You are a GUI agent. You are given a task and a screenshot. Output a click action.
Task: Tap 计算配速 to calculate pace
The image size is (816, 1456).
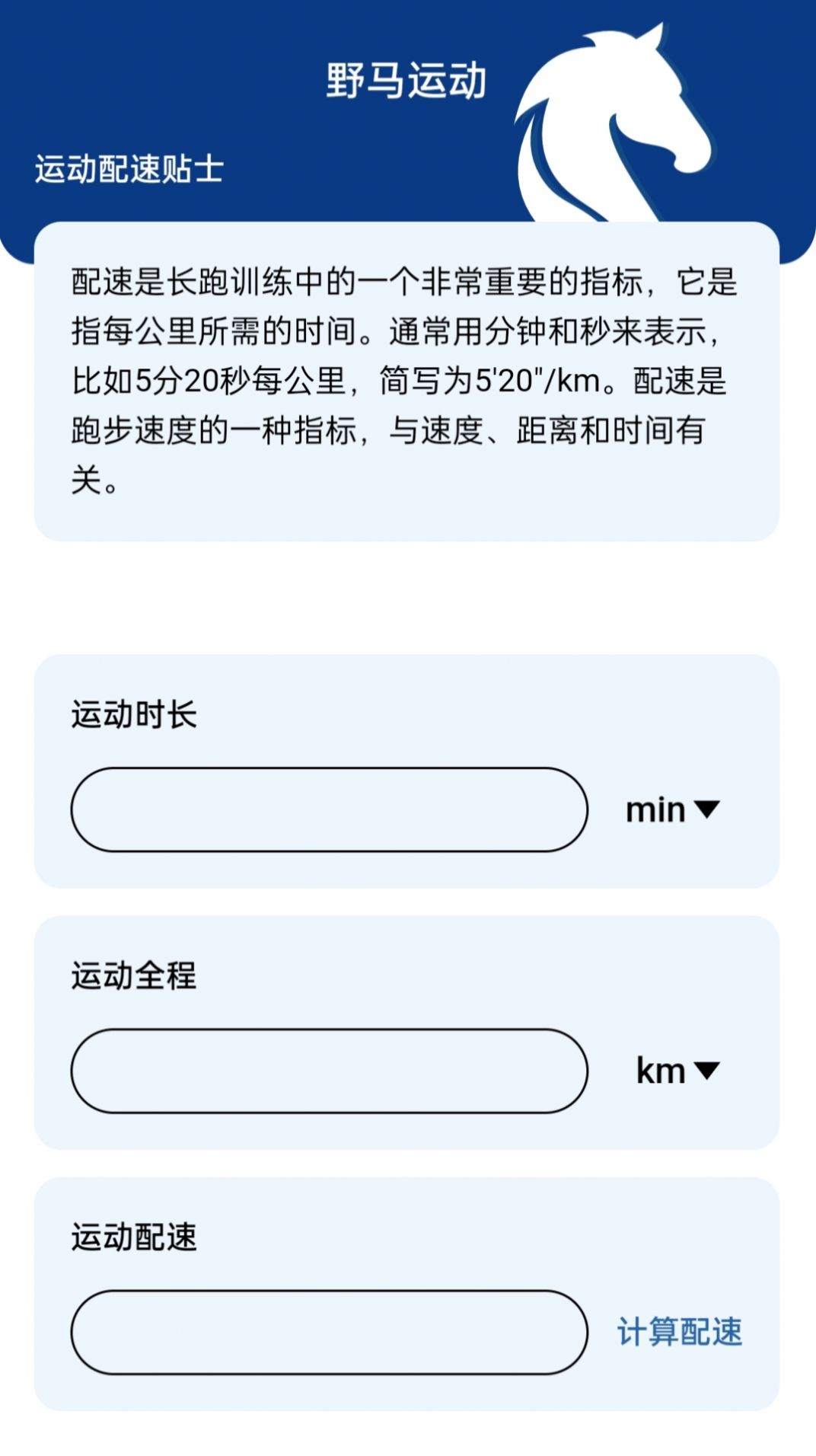(679, 1332)
